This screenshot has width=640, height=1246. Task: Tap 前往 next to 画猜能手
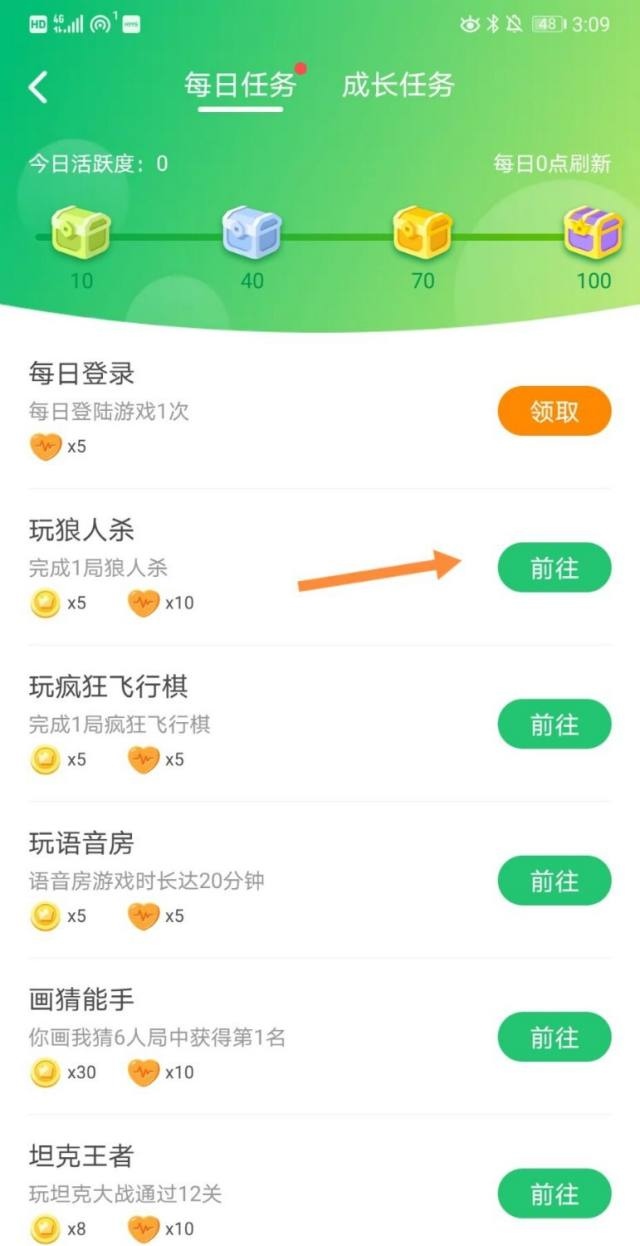(x=554, y=1037)
